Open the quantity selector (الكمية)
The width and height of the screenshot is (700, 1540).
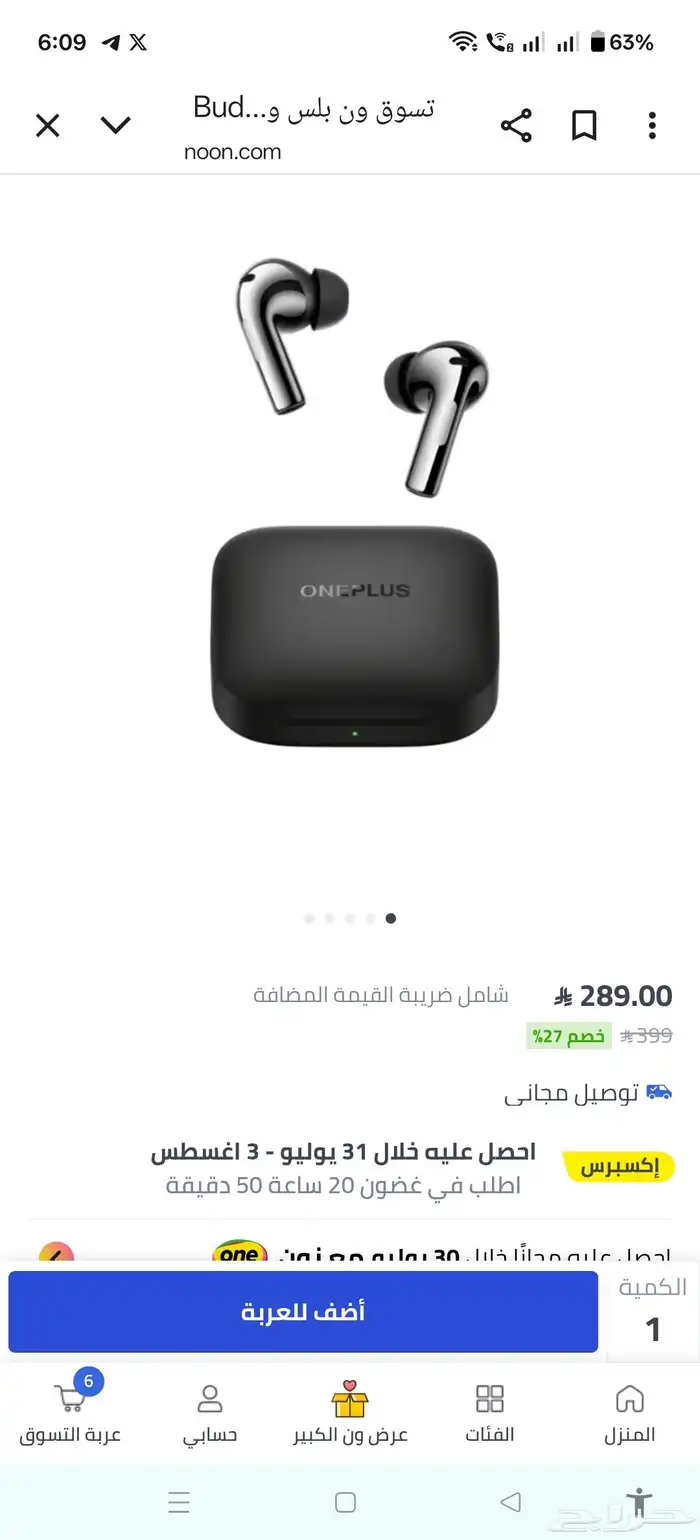point(653,1313)
